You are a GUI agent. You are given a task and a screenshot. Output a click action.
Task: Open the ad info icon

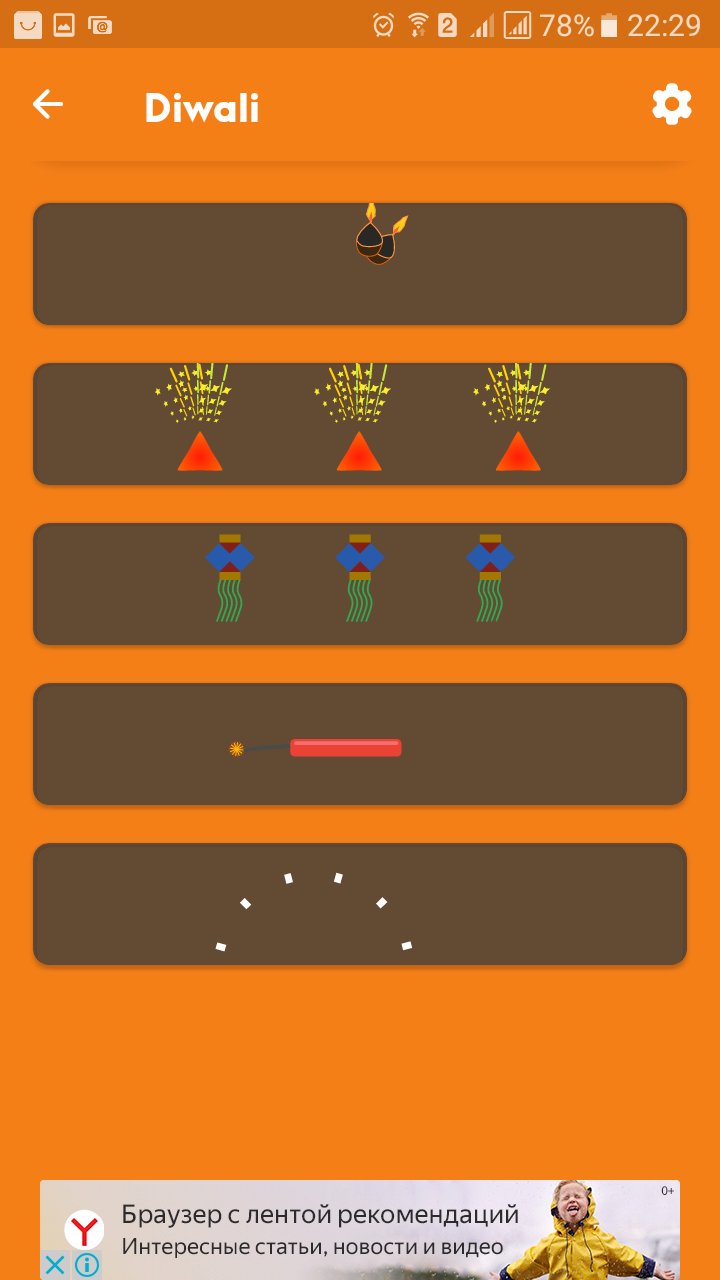coord(87,1265)
